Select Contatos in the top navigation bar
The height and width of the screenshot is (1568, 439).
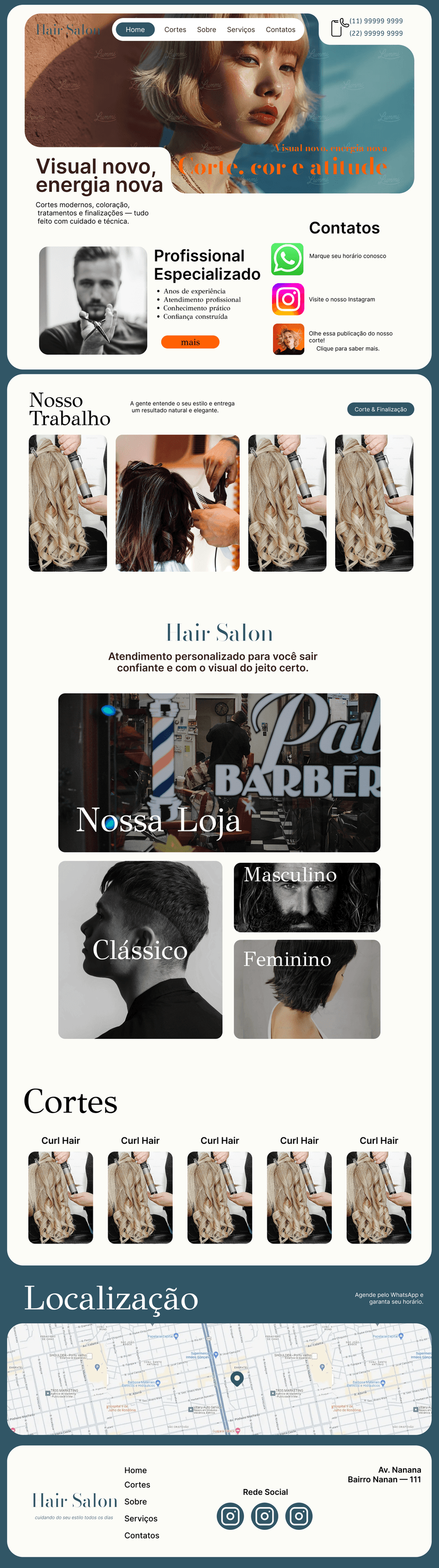tap(280, 29)
